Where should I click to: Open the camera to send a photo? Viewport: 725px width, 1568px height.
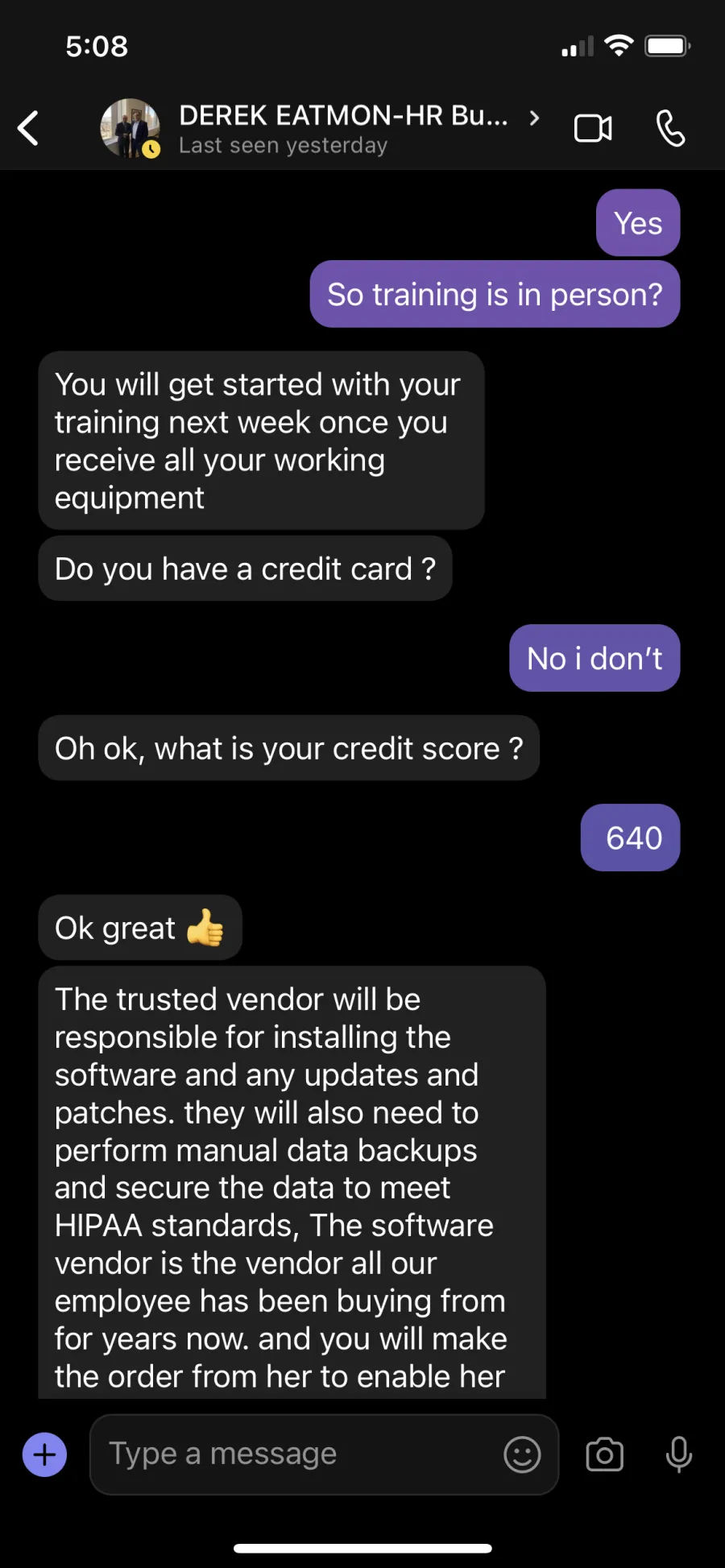(x=604, y=1454)
